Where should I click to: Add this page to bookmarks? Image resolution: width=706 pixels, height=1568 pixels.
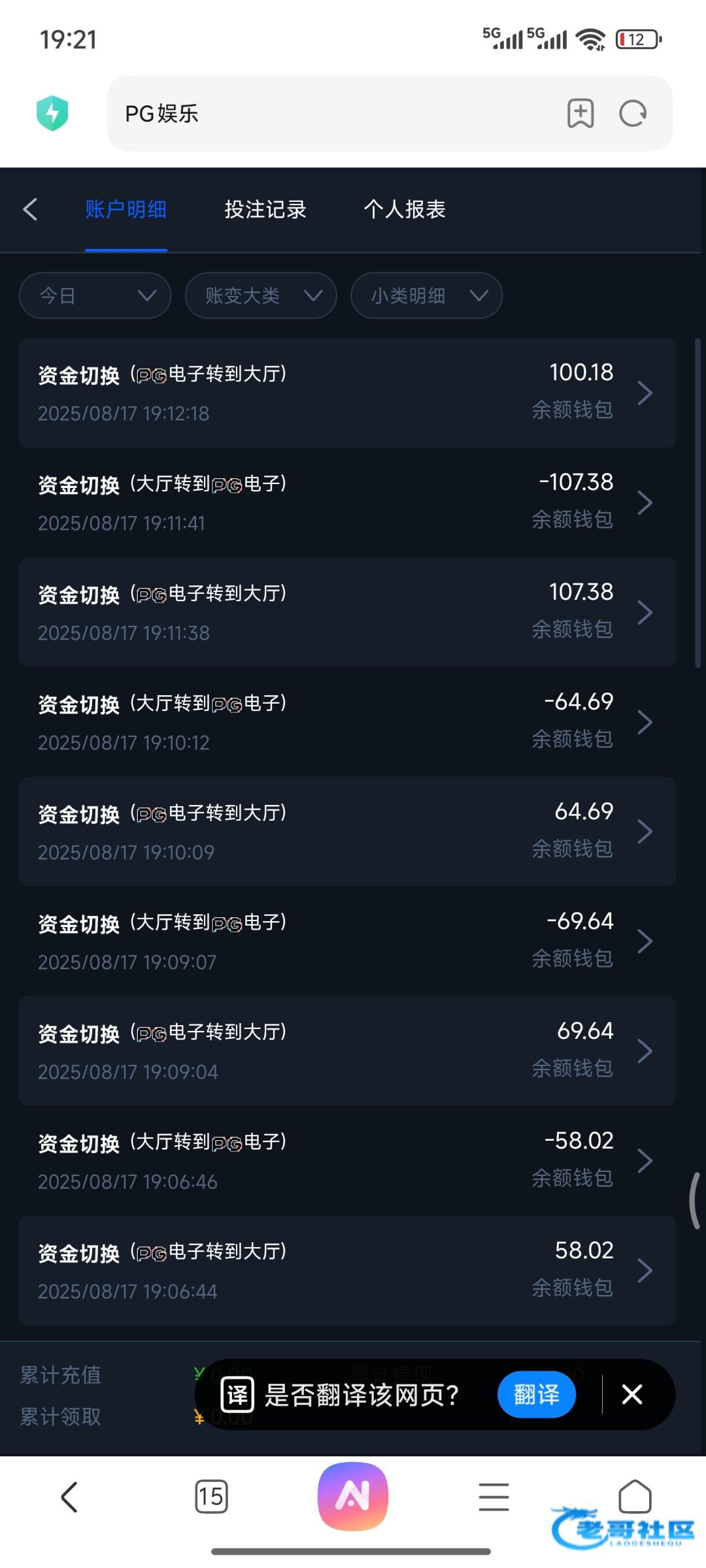[580, 114]
